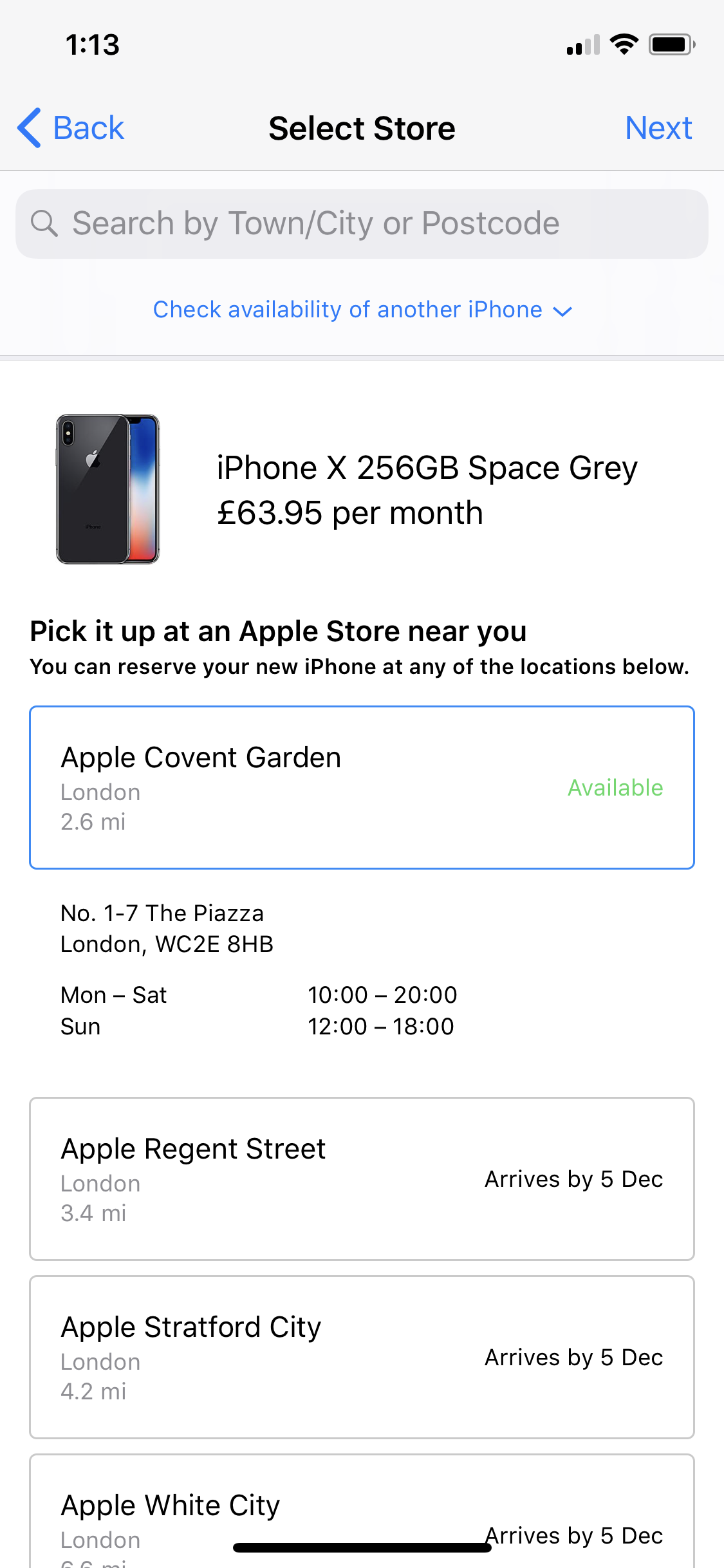Go back to the previous screen
The width and height of the screenshot is (724, 1568).
[x=70, y=128]
